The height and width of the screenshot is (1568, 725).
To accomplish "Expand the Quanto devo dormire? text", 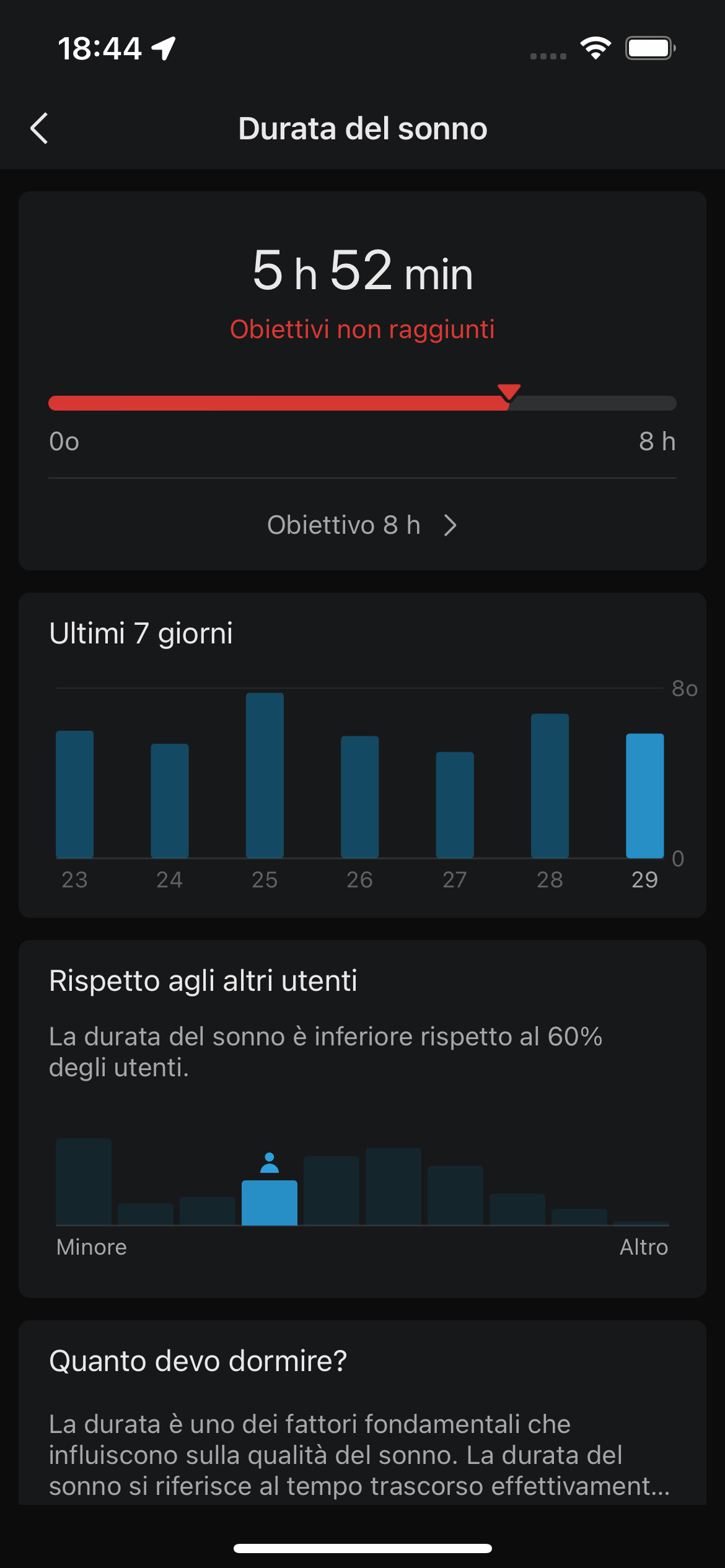I will point(359,1454).
